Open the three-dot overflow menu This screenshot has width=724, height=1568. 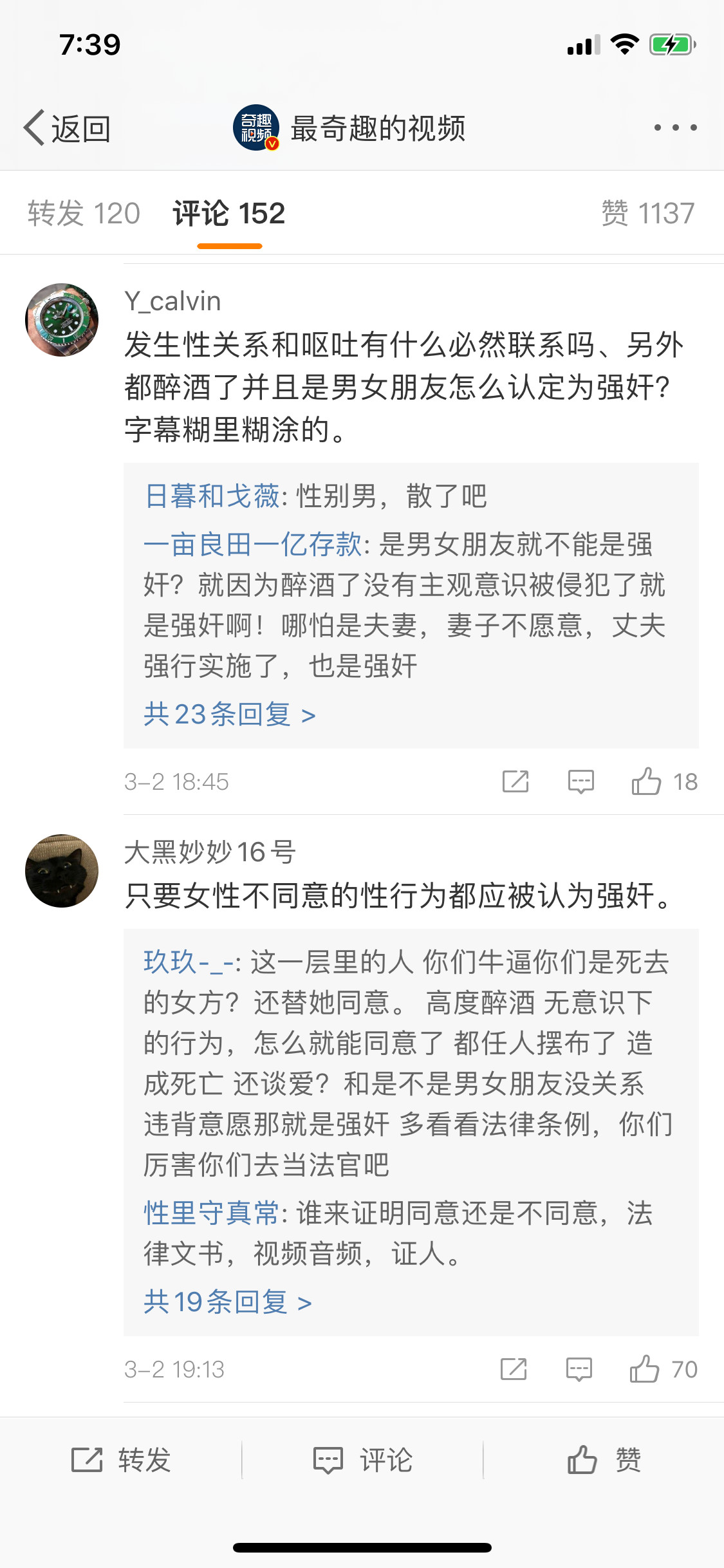pyautogui.click(x=675, y=127)
